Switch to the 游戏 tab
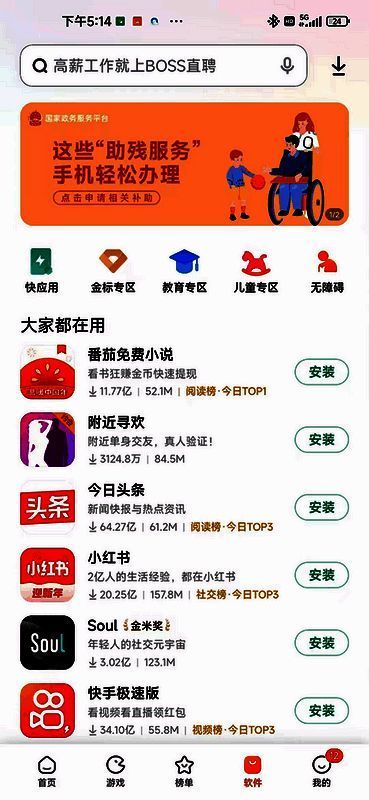This screenshot has height=800, width=369. 115,771
